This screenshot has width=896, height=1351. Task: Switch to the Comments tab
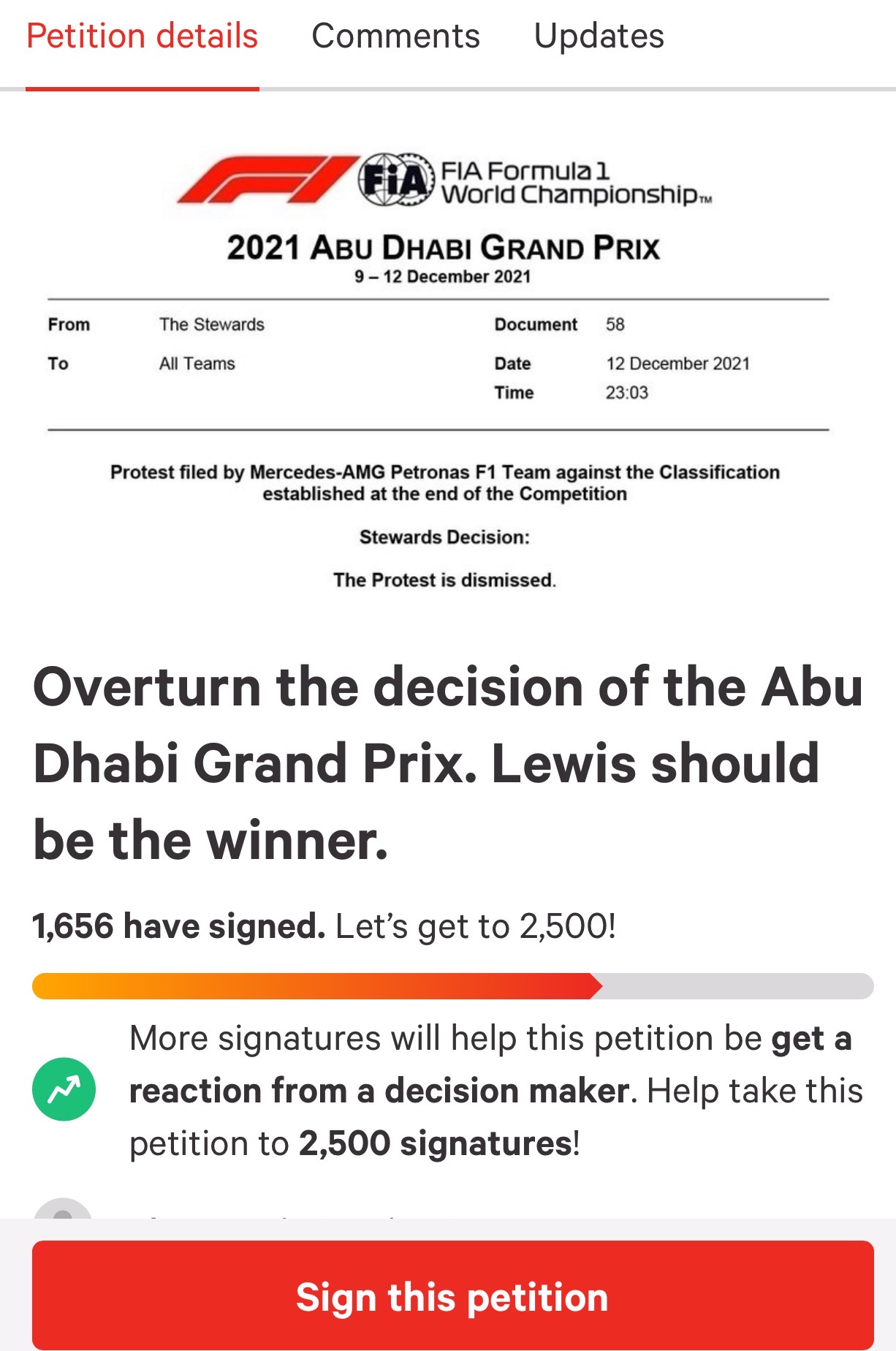click(395, 37)
